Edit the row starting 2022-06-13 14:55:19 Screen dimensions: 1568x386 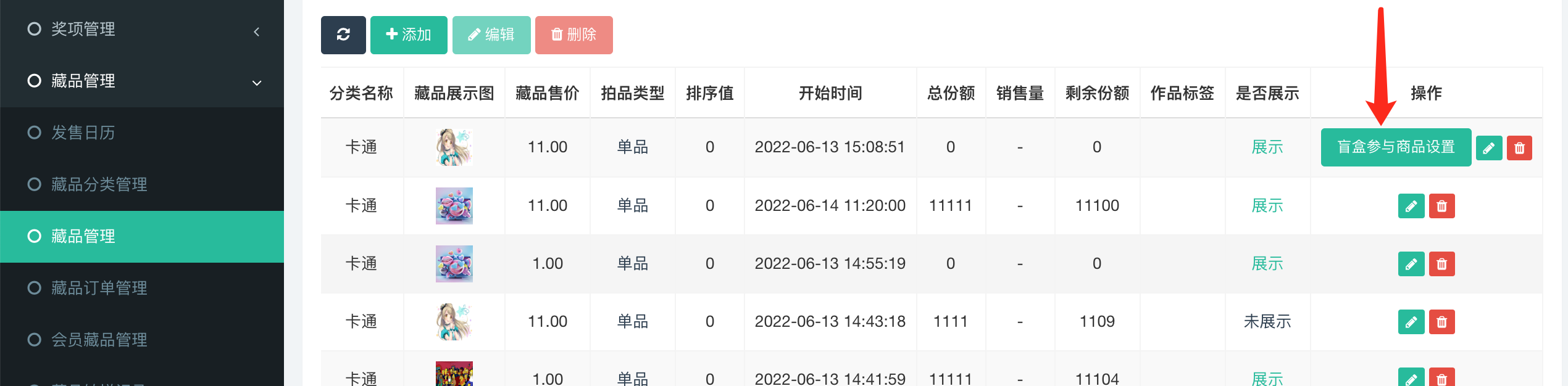point(1411,264)
